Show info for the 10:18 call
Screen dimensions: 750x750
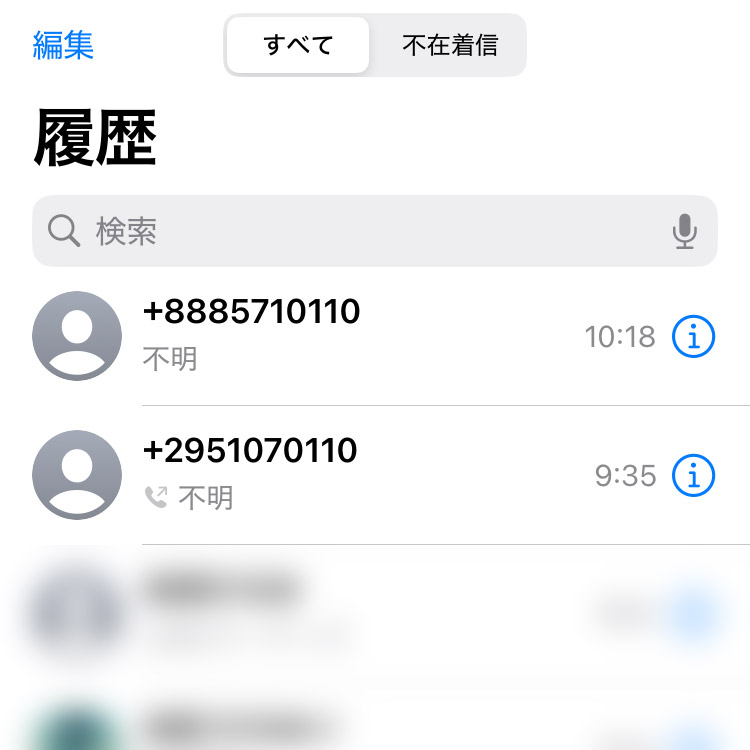(693, 337)
